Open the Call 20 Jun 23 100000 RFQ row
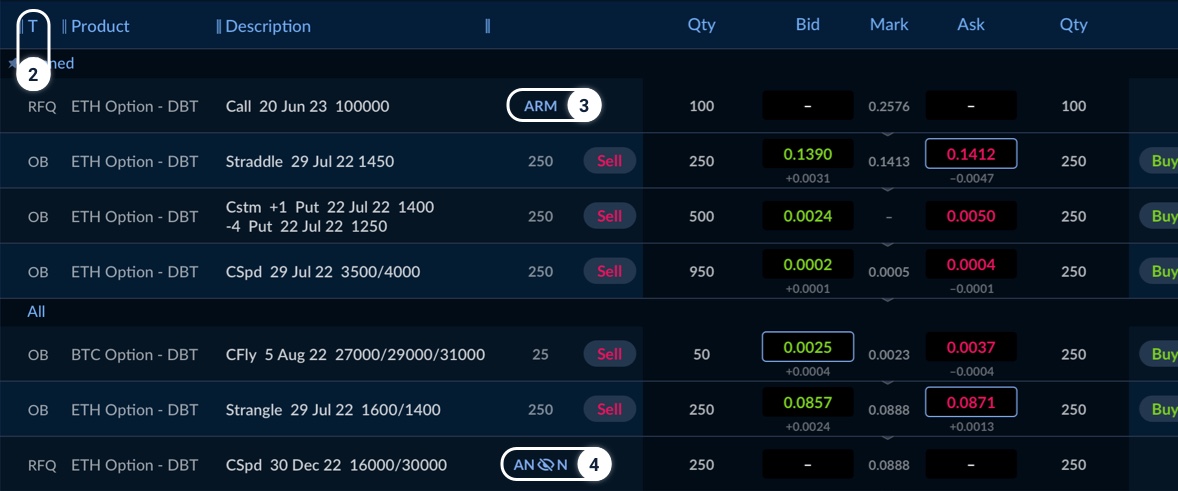Screen dimensions: 1178x491 (x=308, y=106)
